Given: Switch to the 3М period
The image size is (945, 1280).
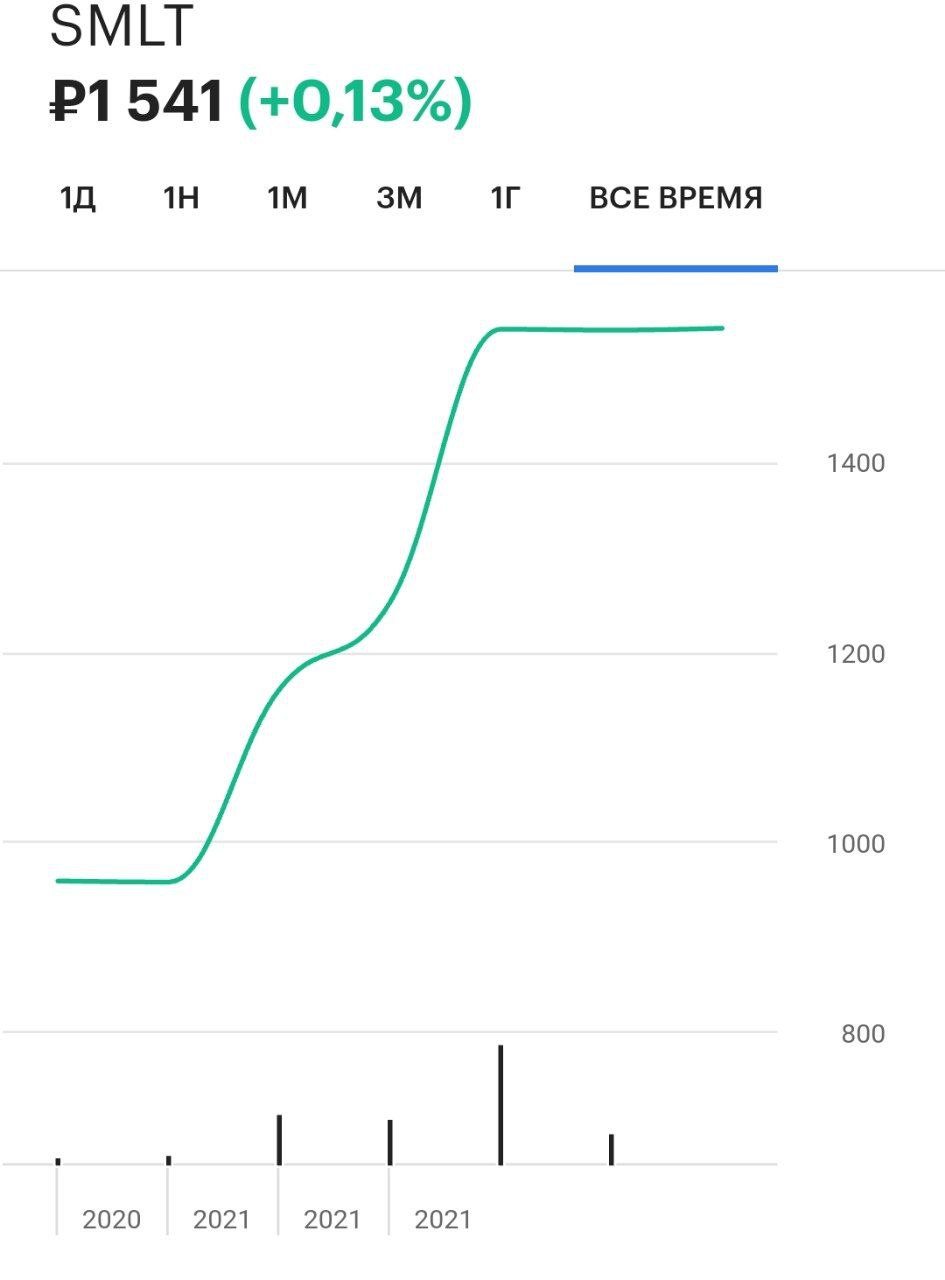Looking at the screenshot, I should pos(399,199).
